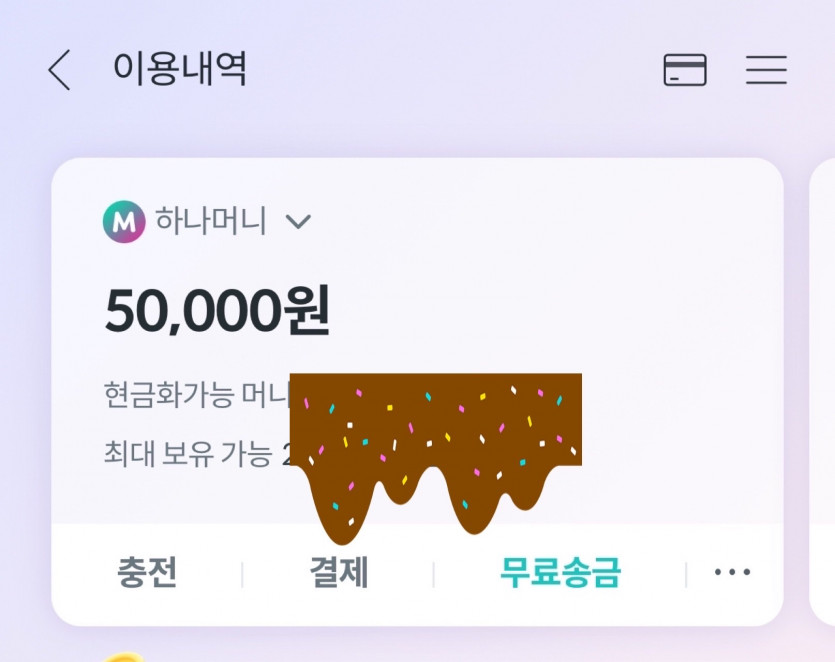Show more options with three dots
This screenshot has width=835, height=662.
click(732, 573)
